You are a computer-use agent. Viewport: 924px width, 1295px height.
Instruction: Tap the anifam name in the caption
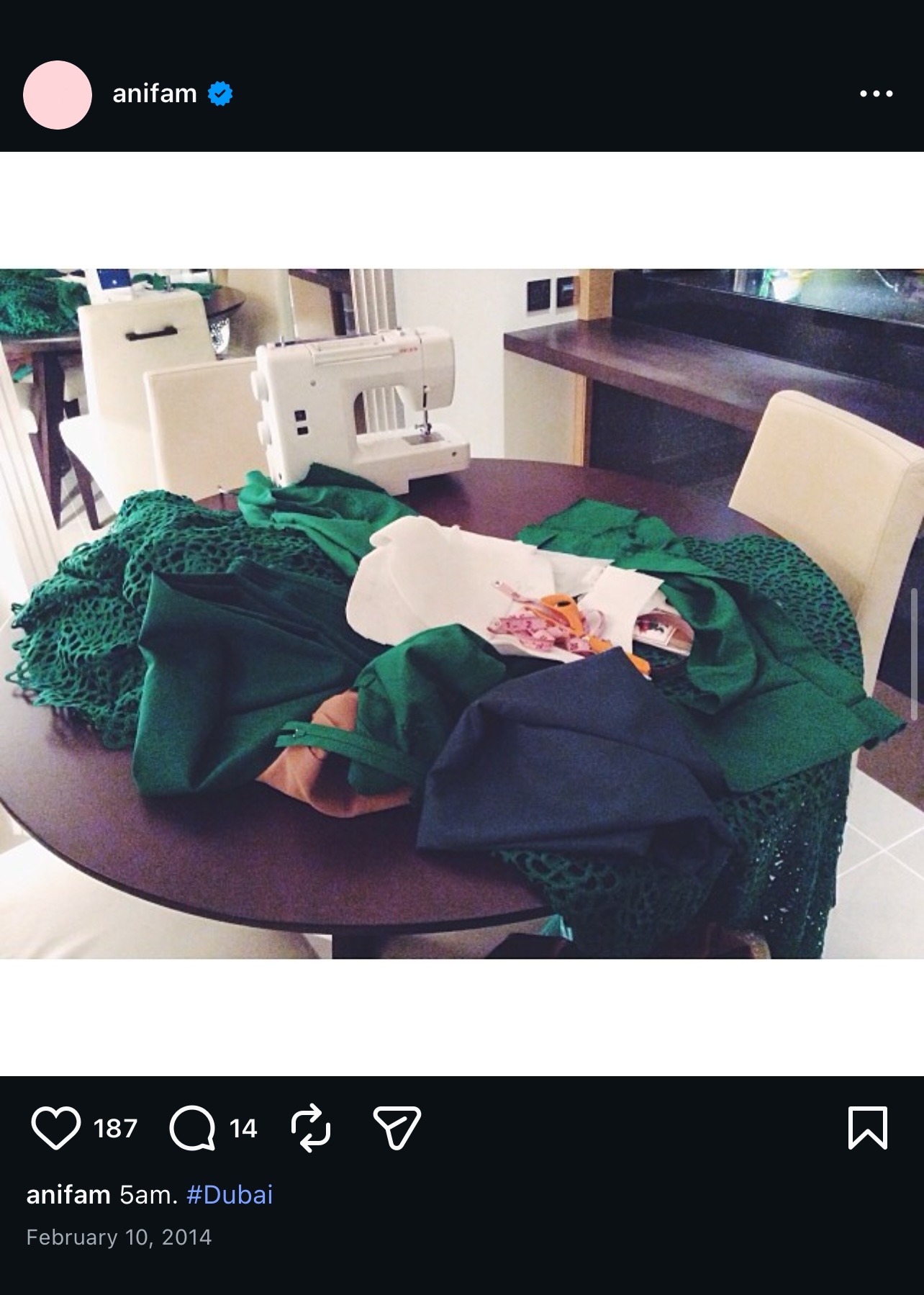68,1195
